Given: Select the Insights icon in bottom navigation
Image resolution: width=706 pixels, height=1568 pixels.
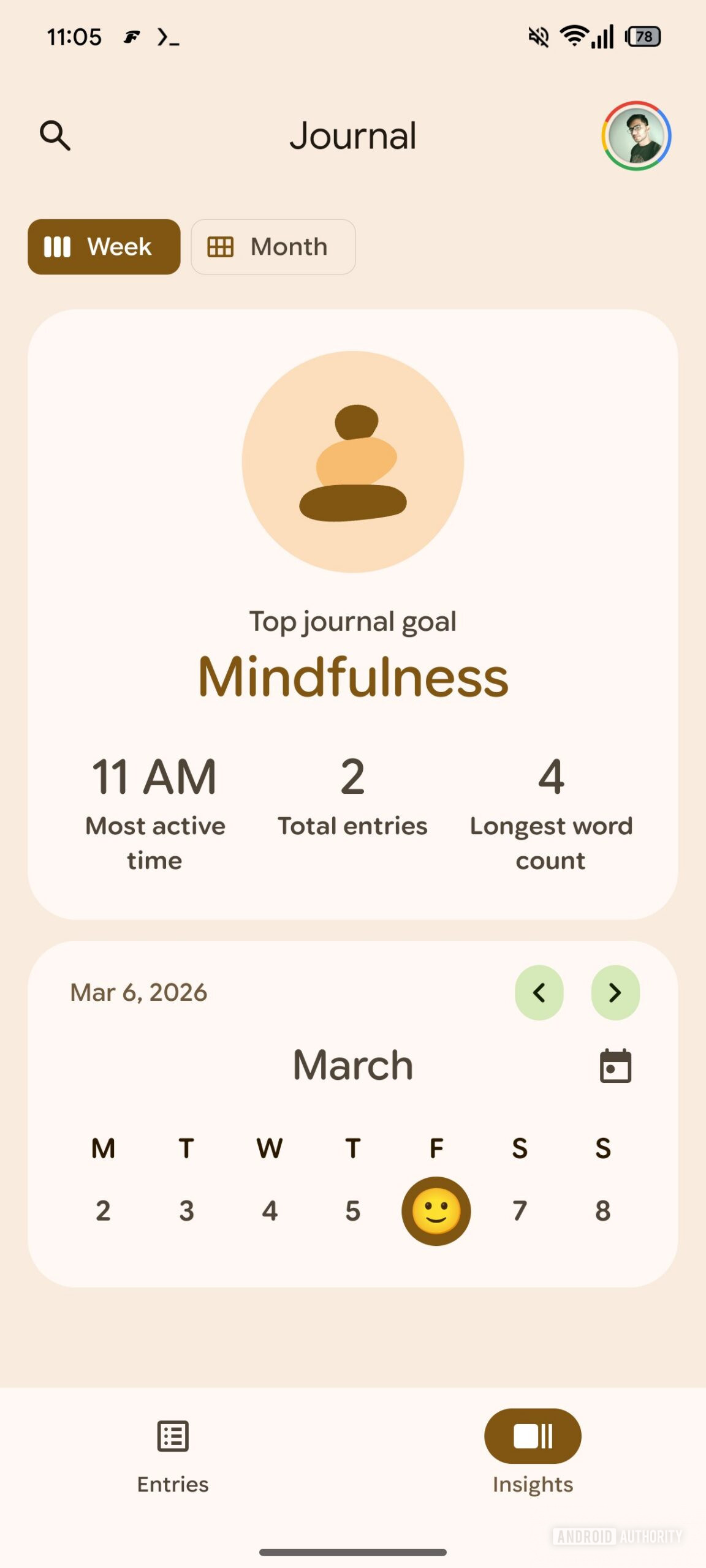Looking at the screenshot, I should [x=532, y=1435].
